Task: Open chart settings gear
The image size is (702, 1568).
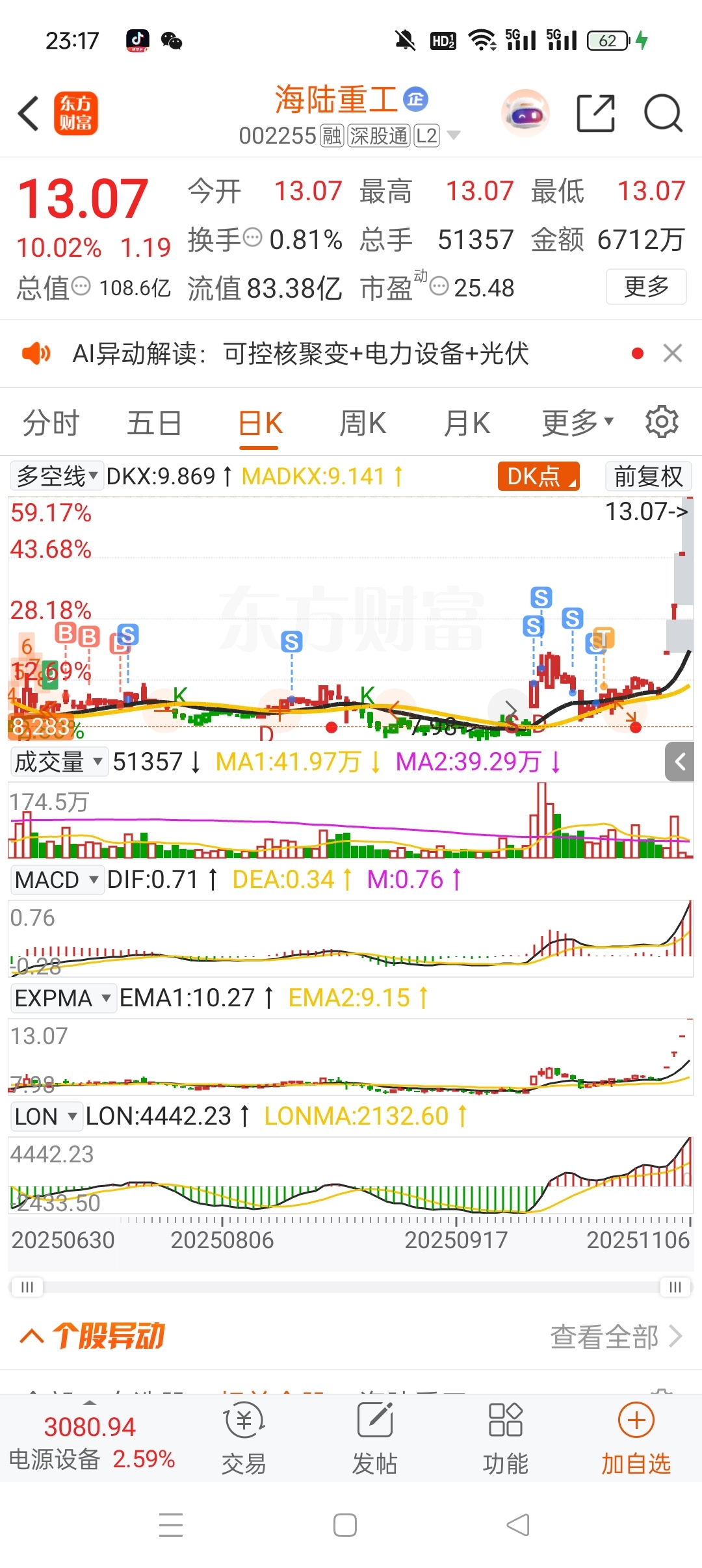Action: pyautogui.click(x=662, y=422)
